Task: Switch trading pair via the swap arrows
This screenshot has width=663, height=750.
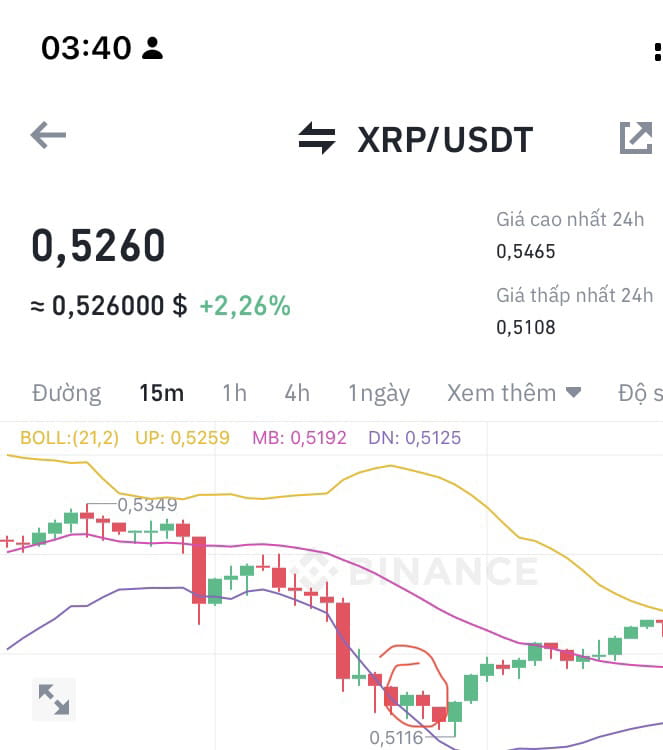Action: (x=317, y=138)
